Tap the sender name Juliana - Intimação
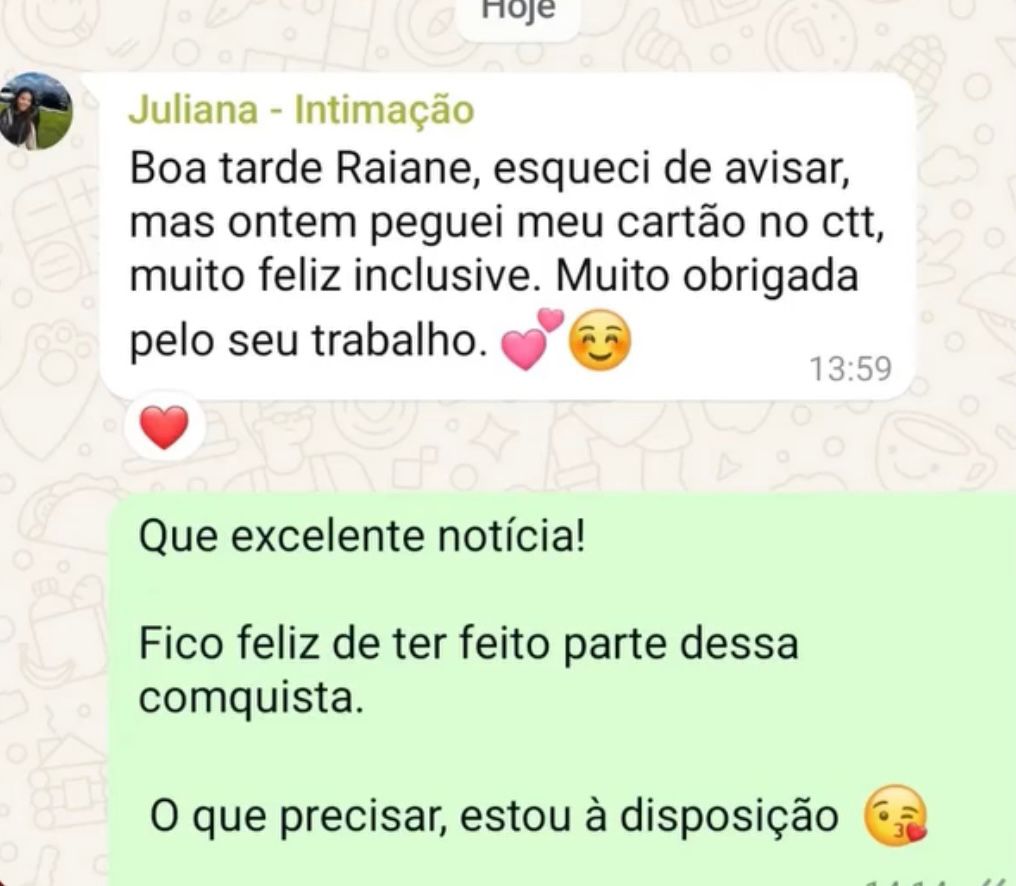 300,111
